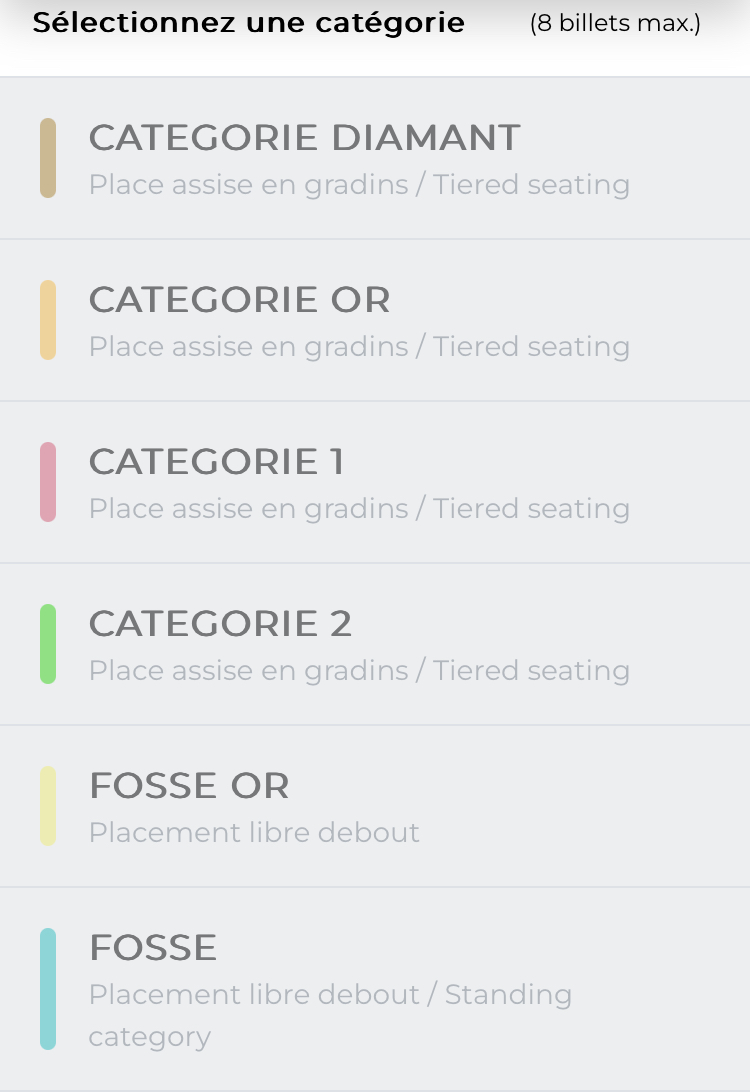Open the CATEGORIE 1 ticket category

(x=374, y=483)
